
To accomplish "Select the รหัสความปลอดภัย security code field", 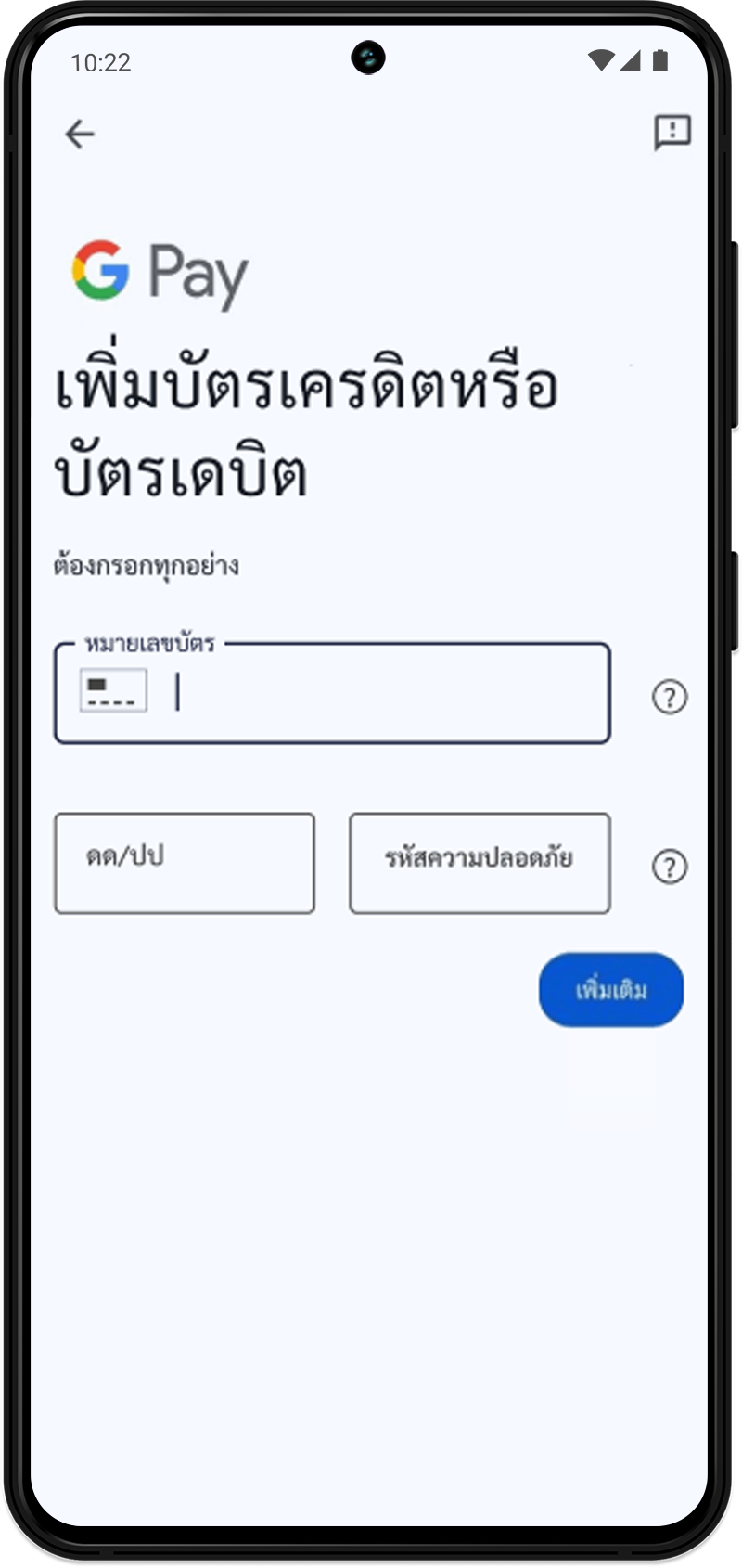I will click(x=480, y=863).
